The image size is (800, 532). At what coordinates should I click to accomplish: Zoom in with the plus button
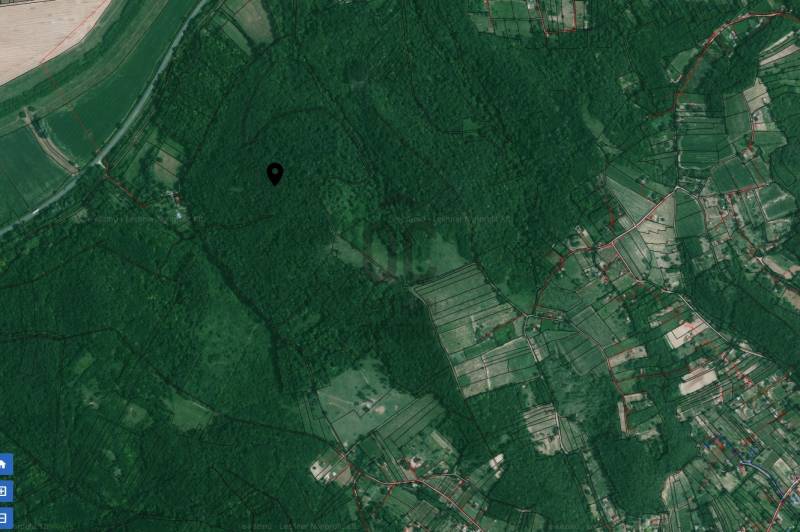pyautogui.click(x=4, y=491)
